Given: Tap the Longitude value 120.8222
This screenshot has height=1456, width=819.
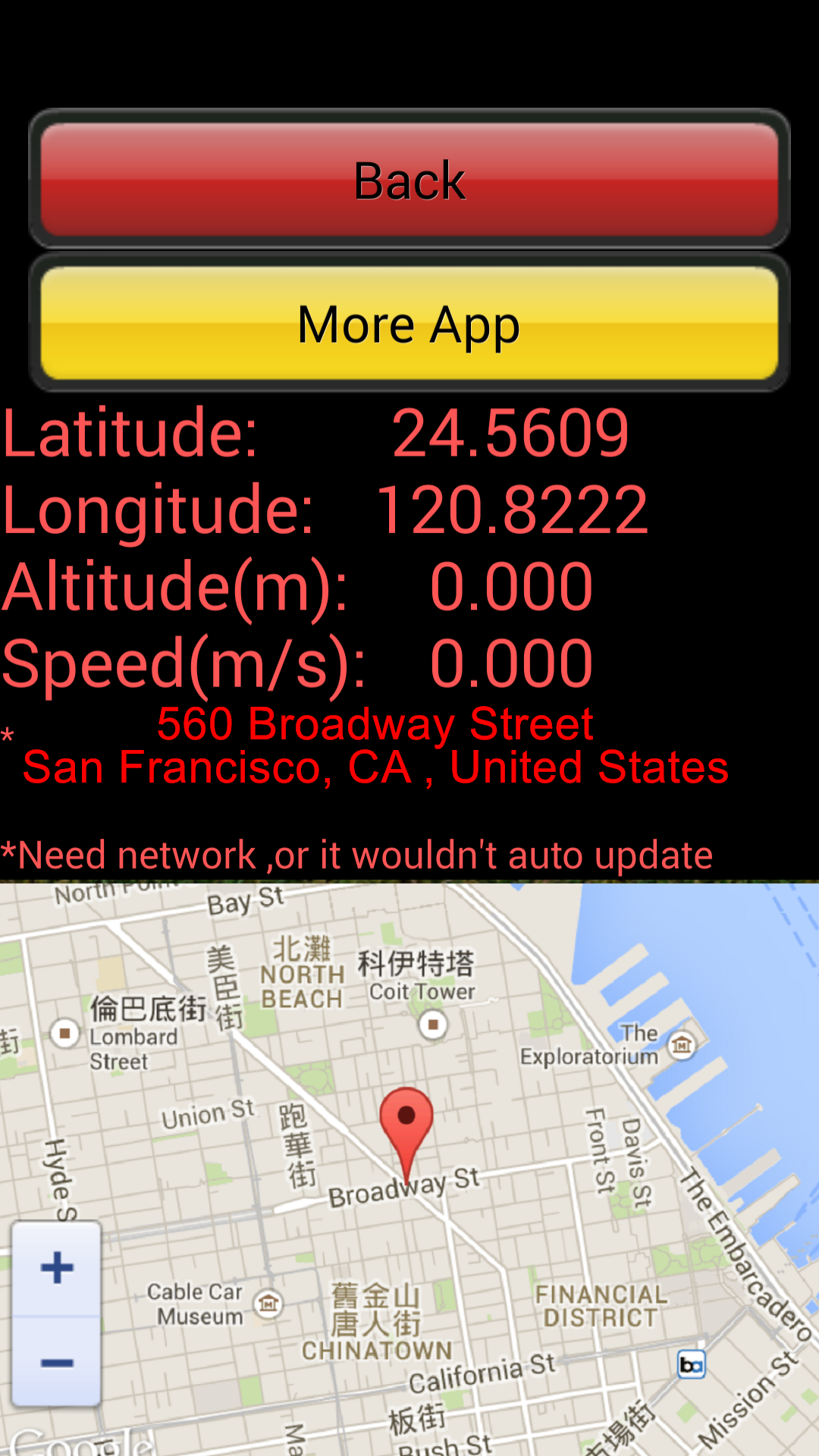Looking at the screenshot, I should tap(513, 510).
